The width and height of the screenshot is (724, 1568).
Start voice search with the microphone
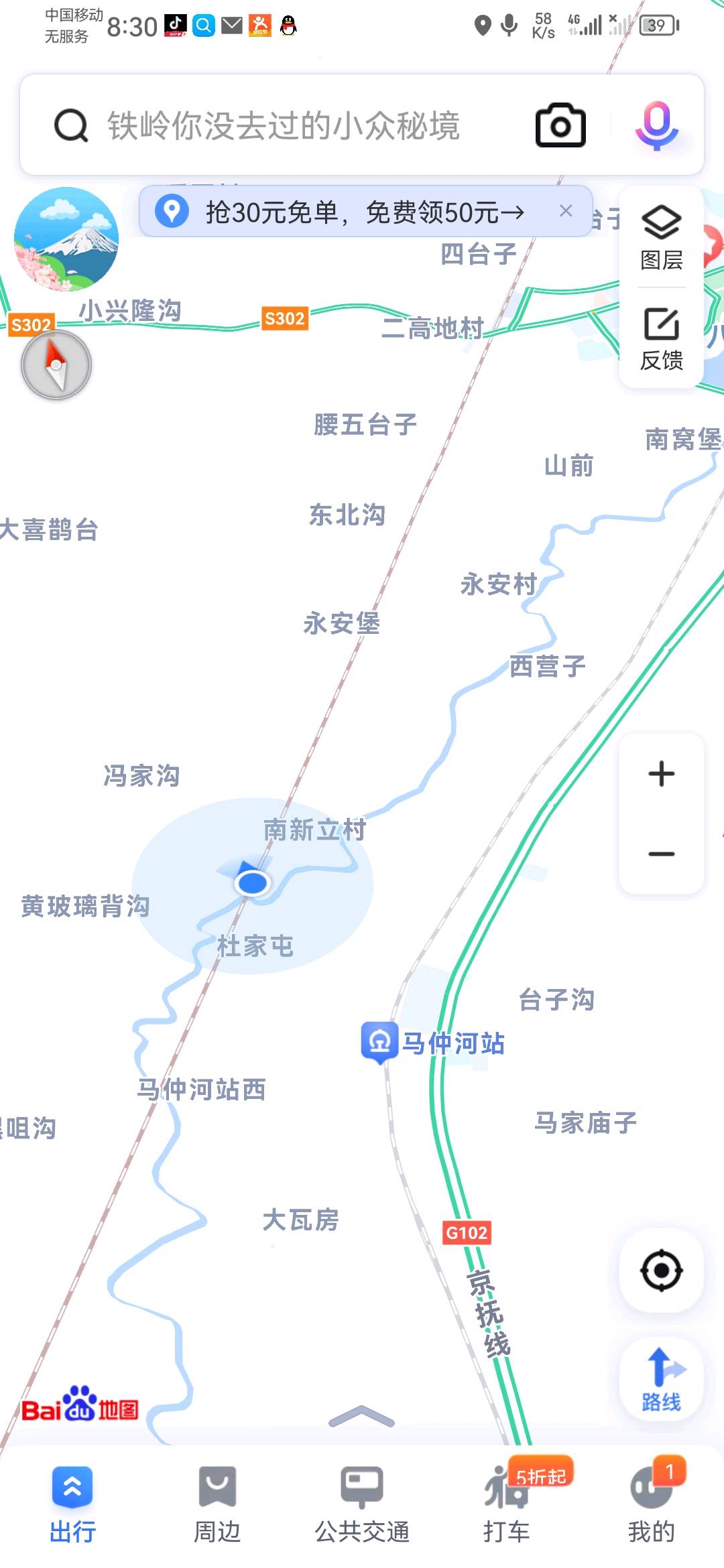coord(656,125)
